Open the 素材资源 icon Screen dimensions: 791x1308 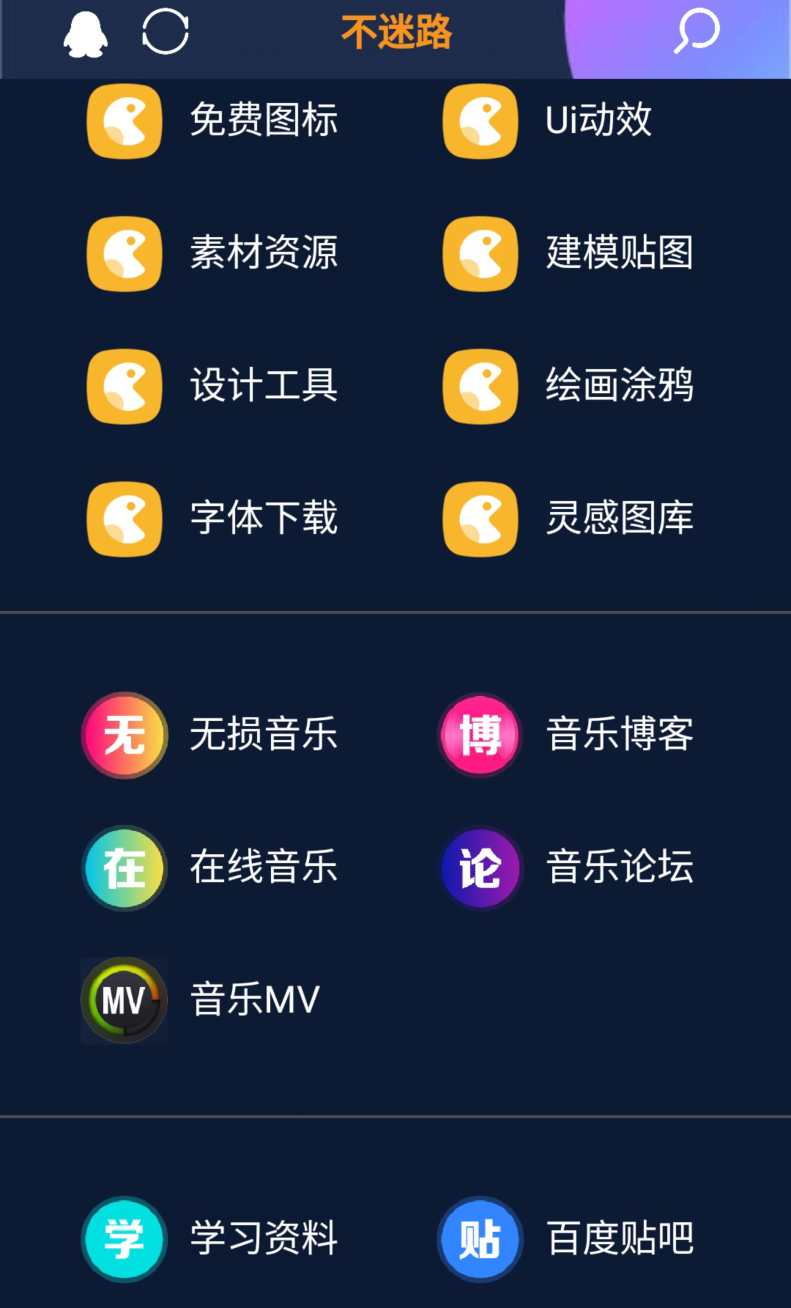(x=123, y=253)
